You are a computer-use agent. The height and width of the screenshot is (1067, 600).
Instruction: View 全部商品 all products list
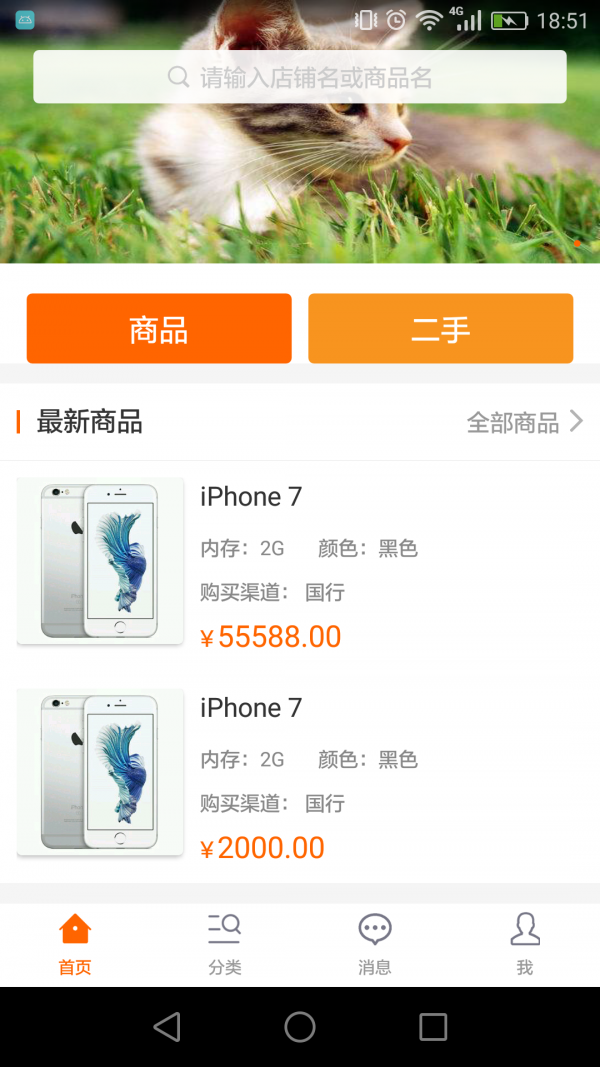pyautogui.click(x=524, y=422)
